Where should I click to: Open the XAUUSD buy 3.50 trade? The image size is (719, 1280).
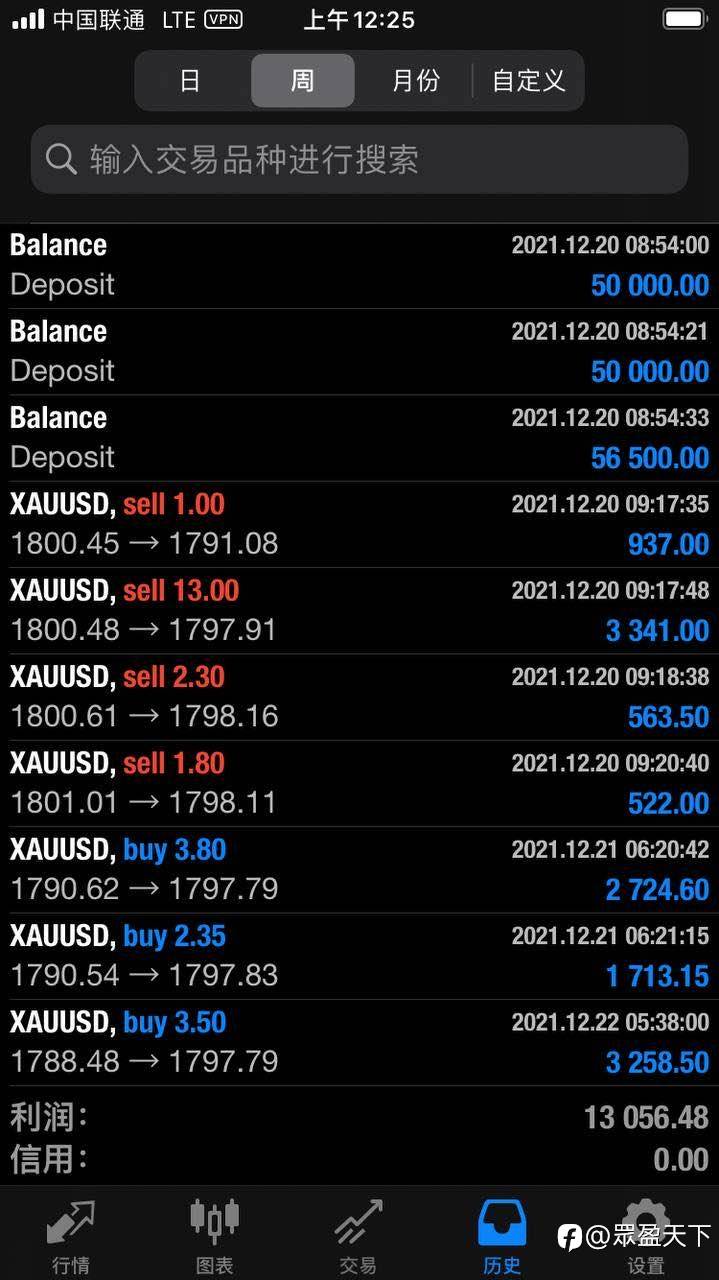[x=359, y=1042]
